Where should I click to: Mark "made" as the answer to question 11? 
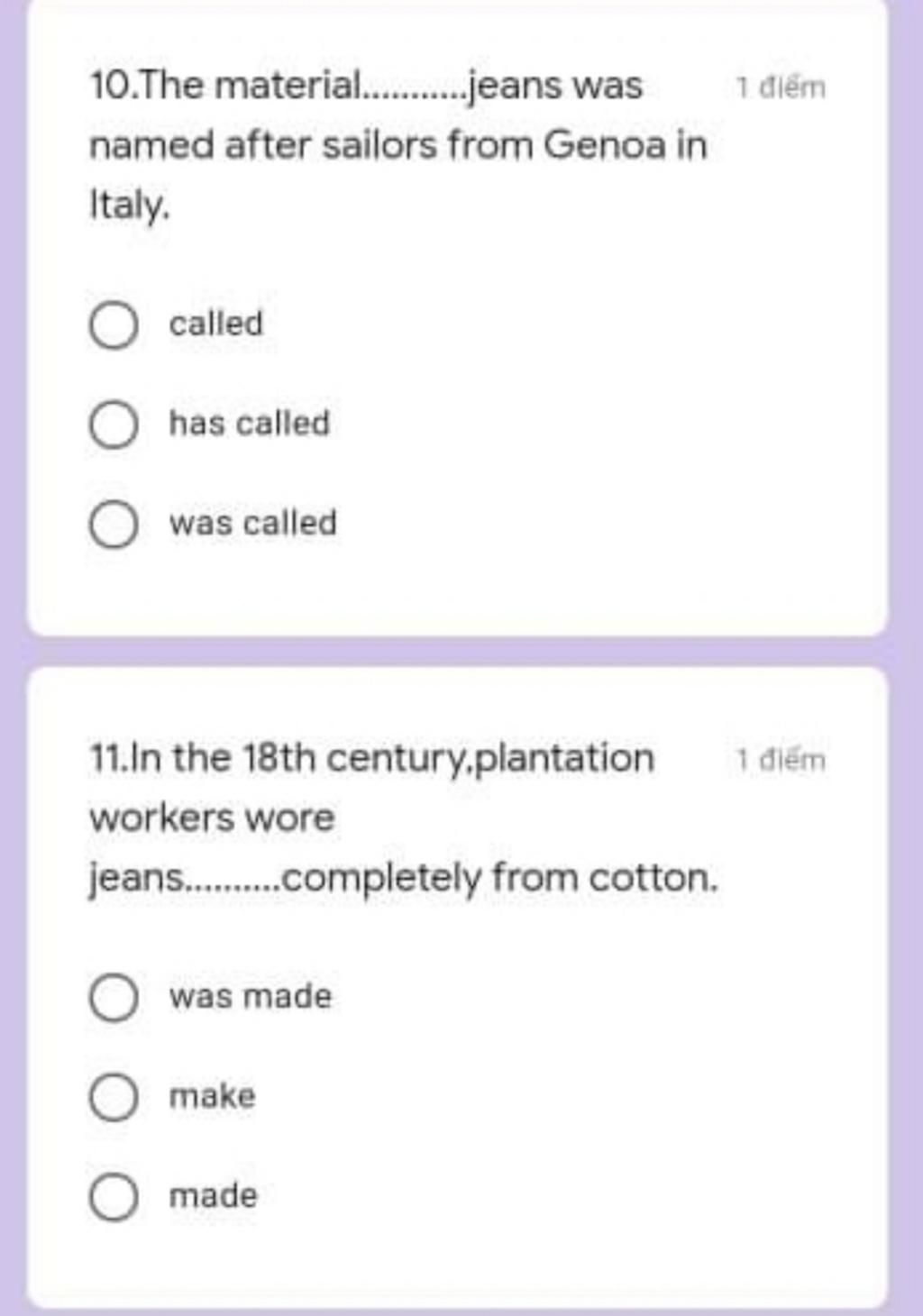(x=114, y=1198)
